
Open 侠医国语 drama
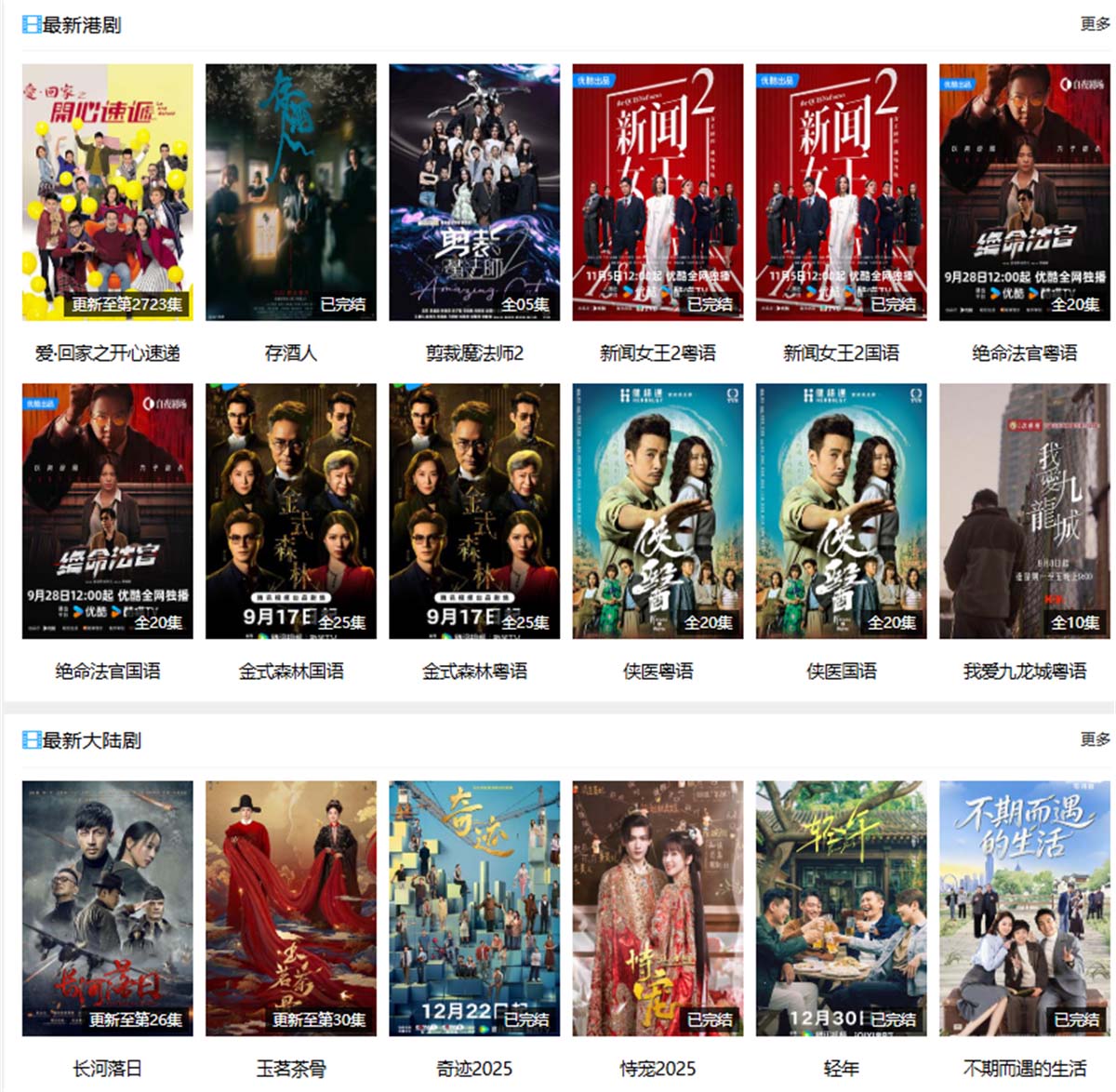[x=841, y=512]
